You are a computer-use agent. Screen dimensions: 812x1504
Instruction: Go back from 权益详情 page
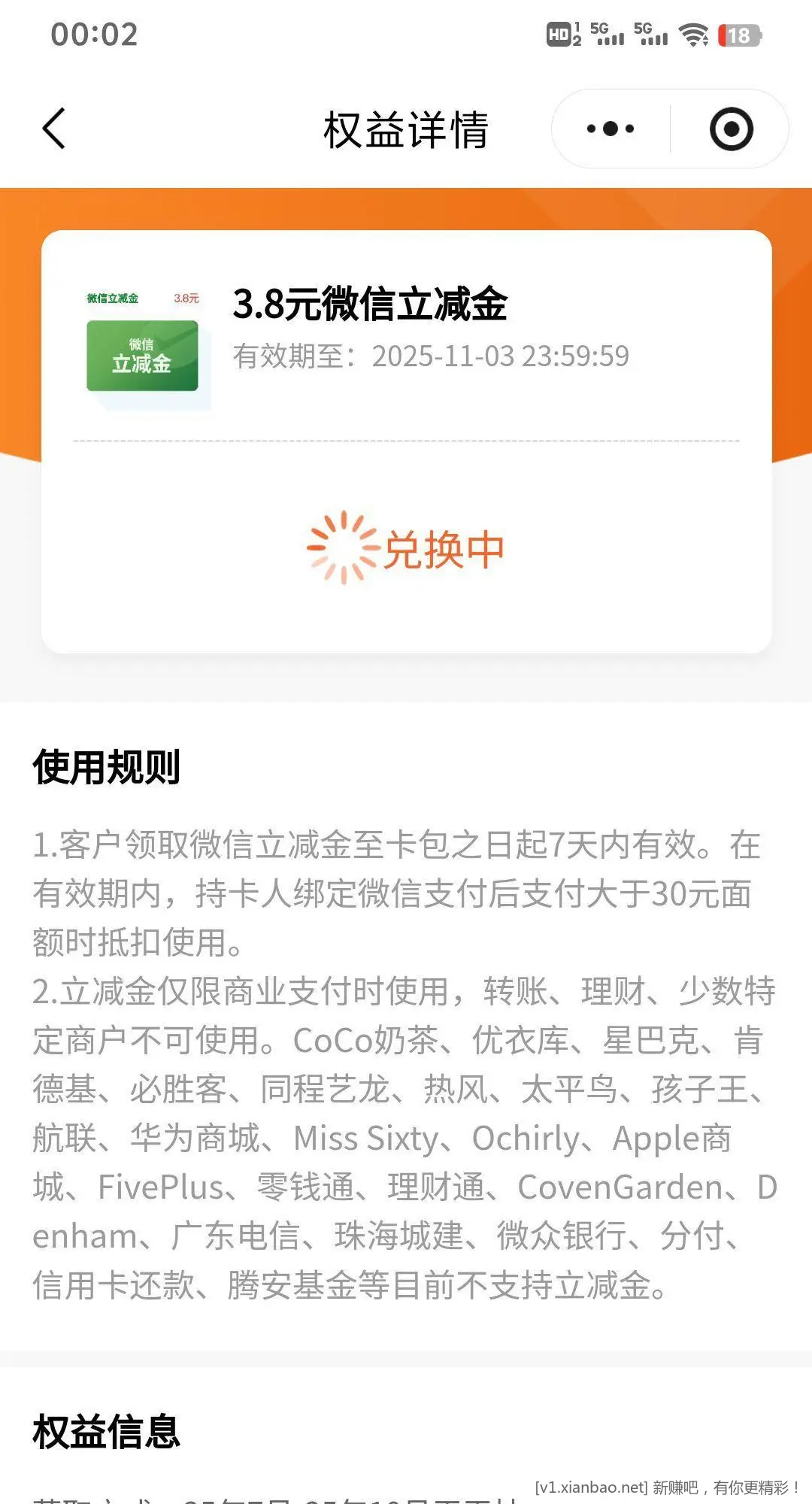pyautogui.click(x=54, y=129)
